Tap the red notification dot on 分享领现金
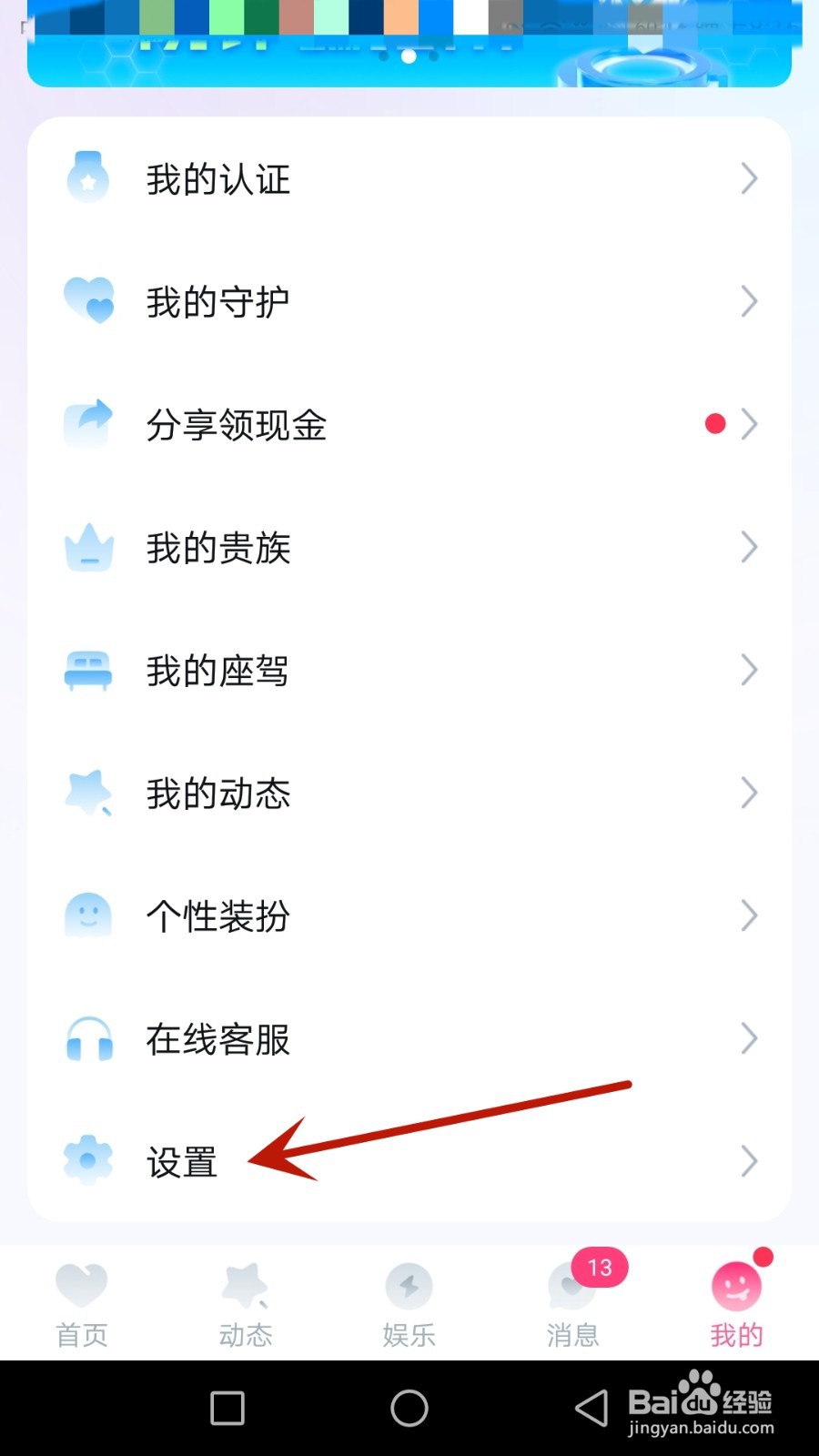The width and height of the screenshot is (819, 1456). (x=717, y=422)
